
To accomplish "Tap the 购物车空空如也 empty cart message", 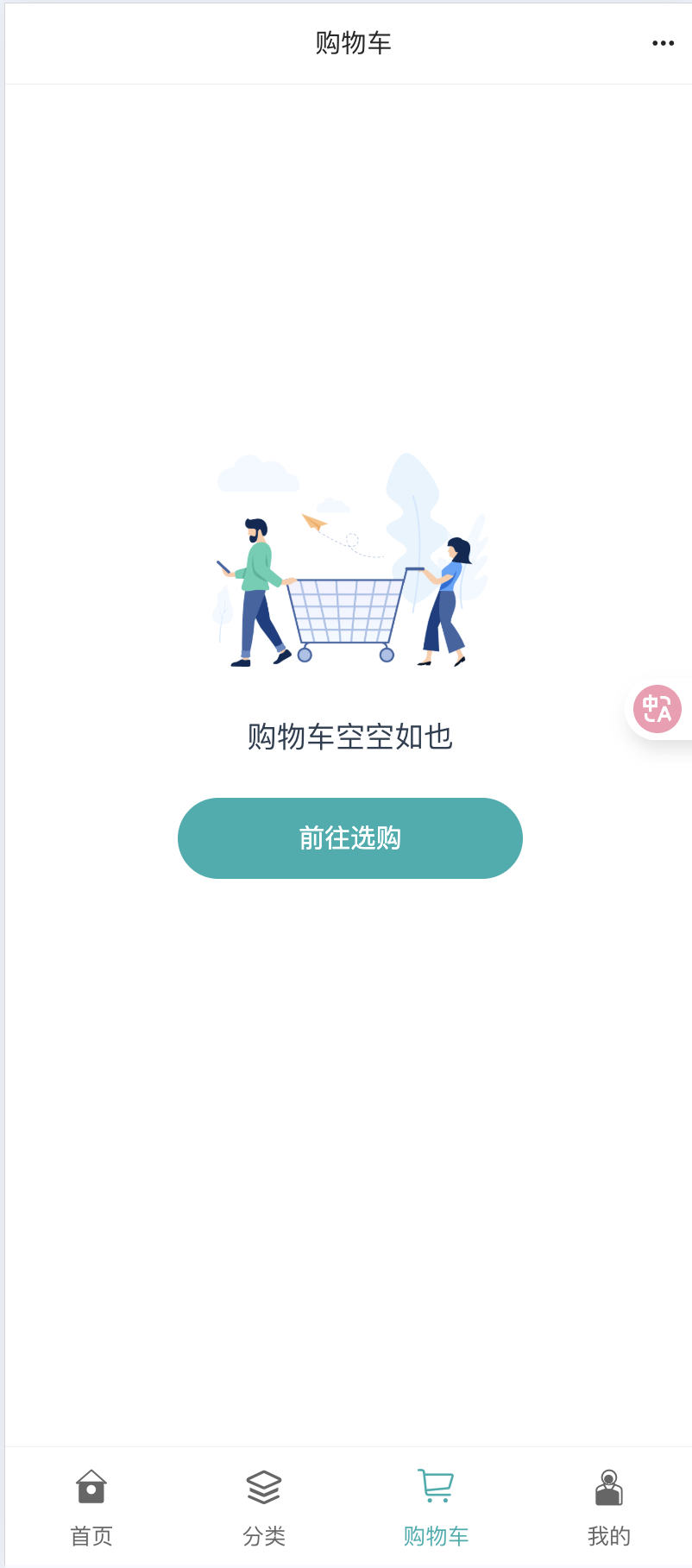I will click(x=349, y=737).
